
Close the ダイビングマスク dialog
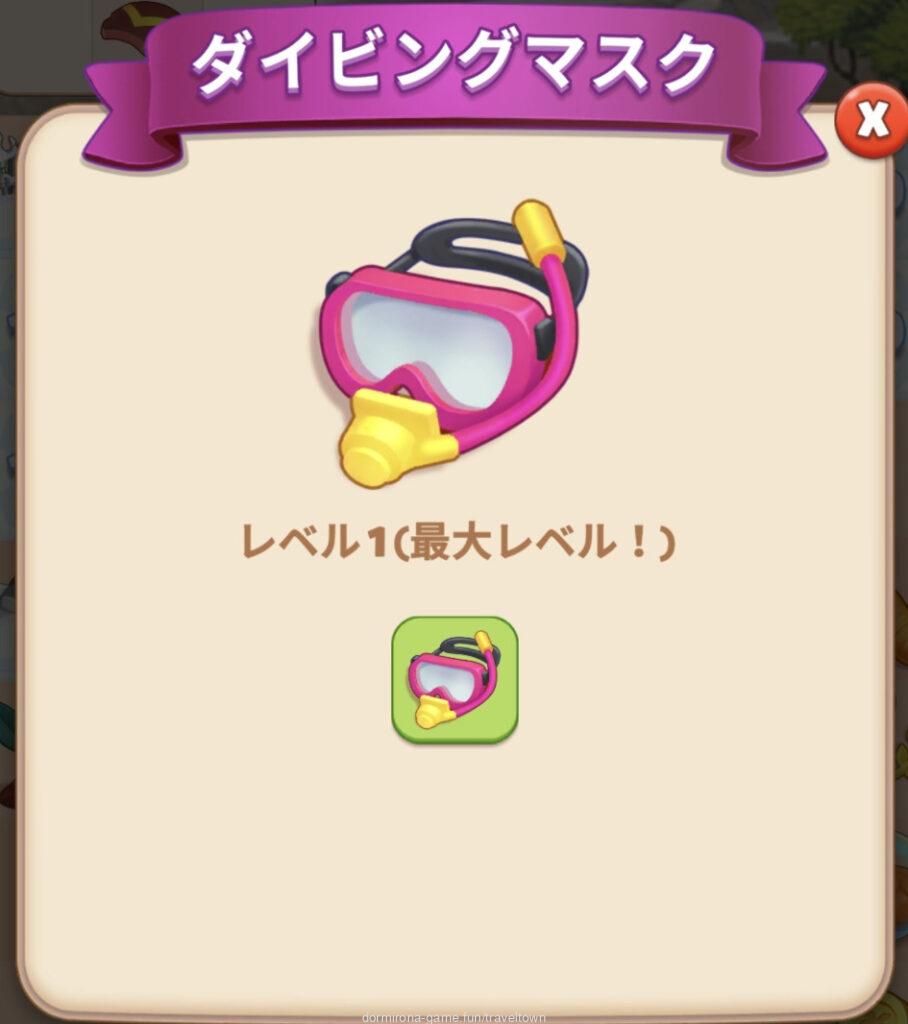(872, 120)
